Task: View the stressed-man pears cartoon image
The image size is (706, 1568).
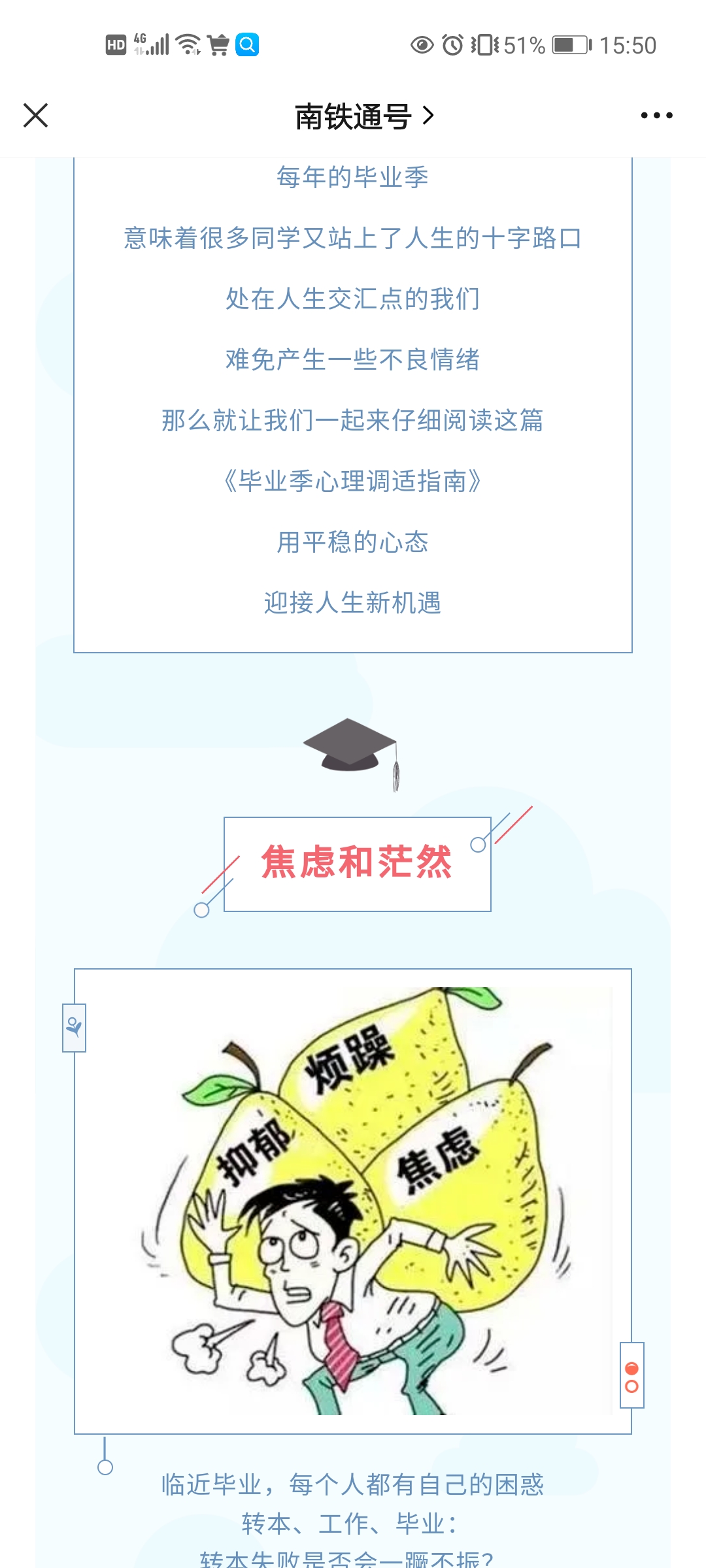Action: click(353, 1201)
